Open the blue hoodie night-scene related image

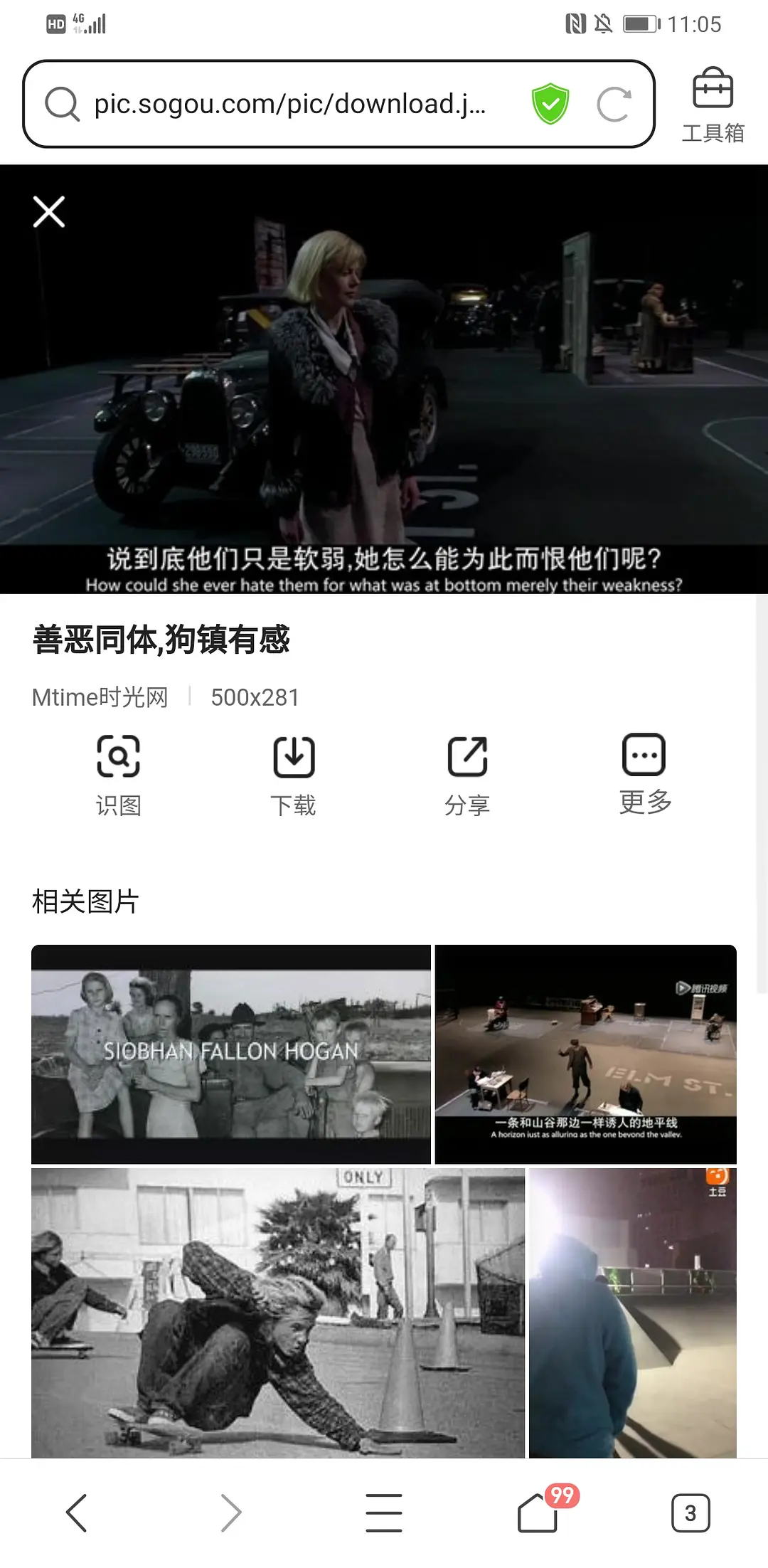click(632, 1312)
